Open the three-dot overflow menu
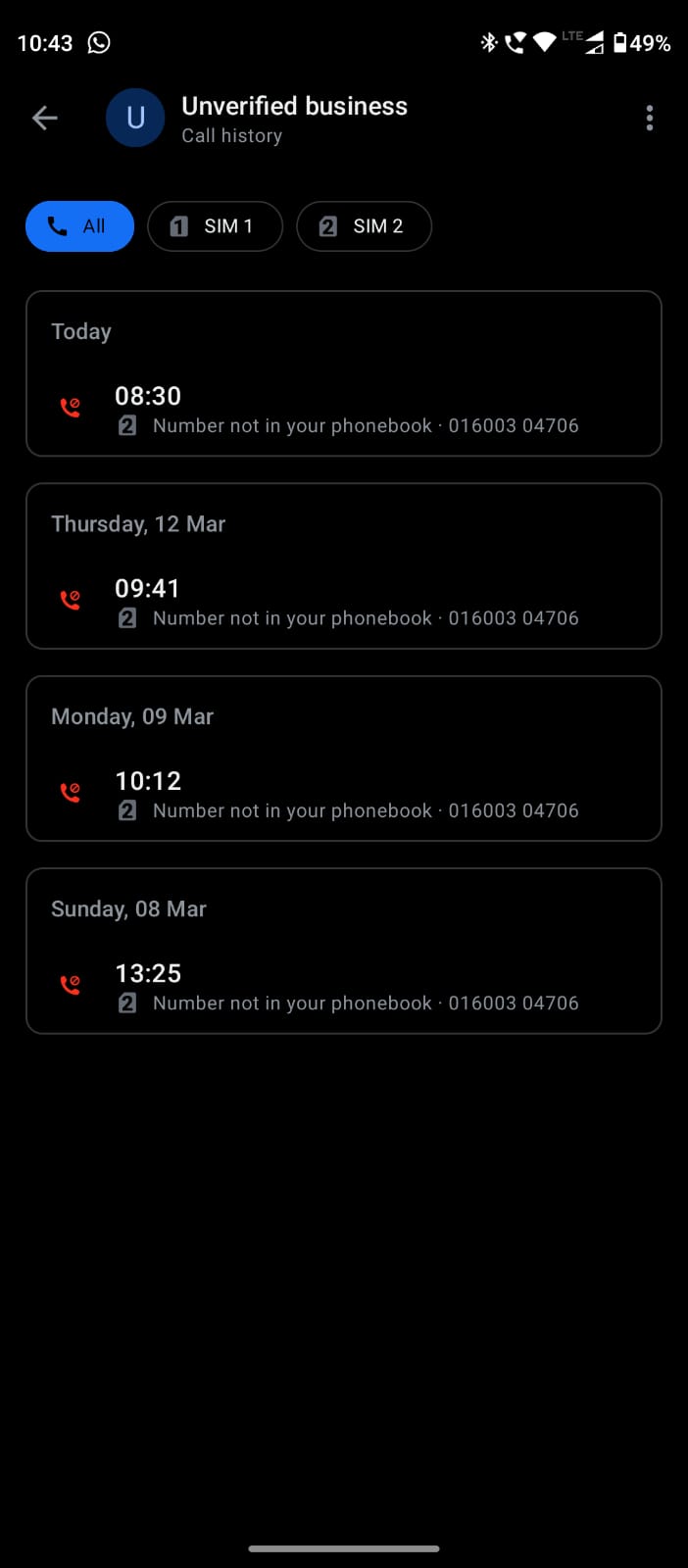This screenshot has width=688, height=1568. click(x=649, y=119)
